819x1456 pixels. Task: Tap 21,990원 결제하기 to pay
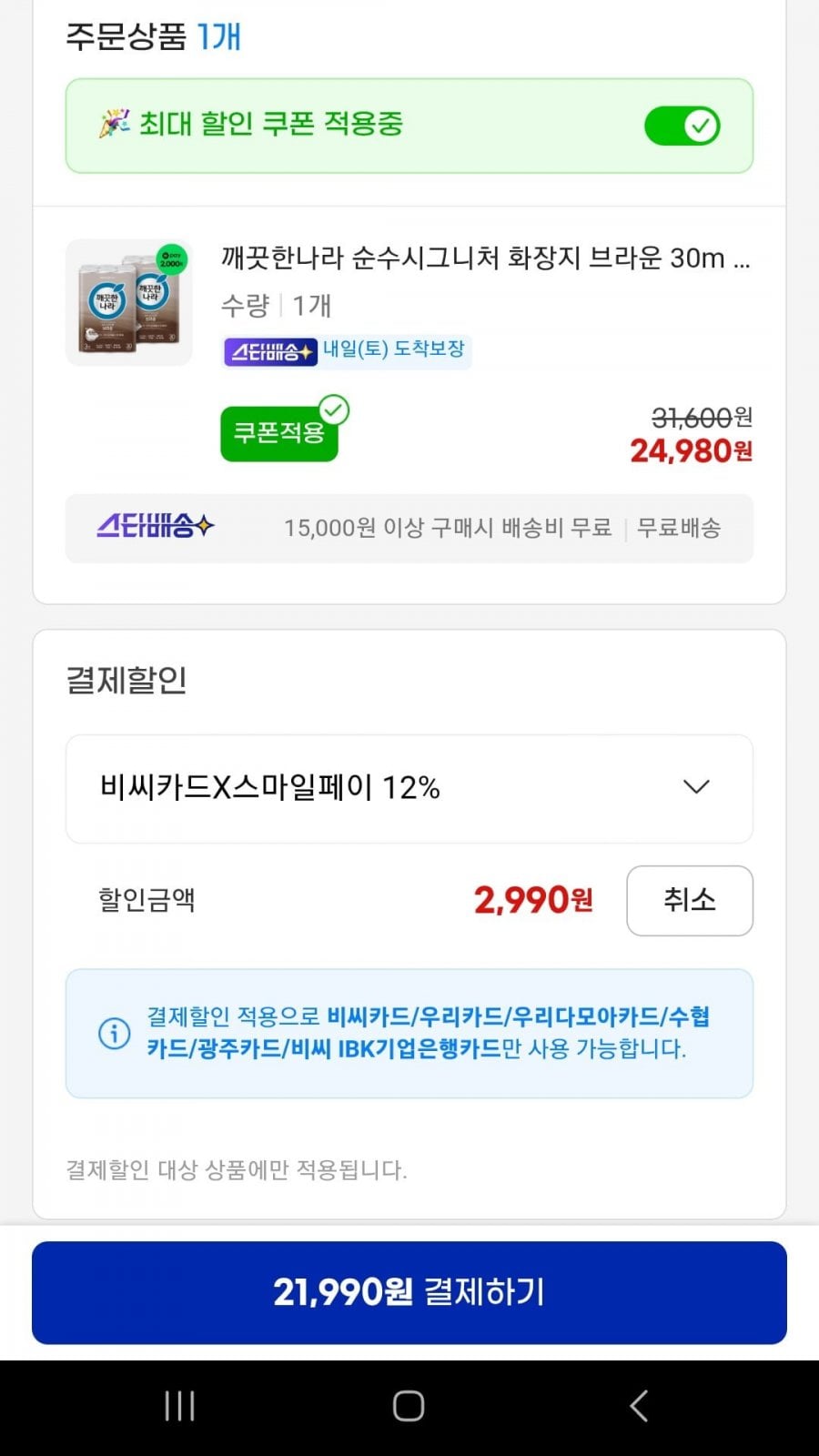coord(409,1292)
